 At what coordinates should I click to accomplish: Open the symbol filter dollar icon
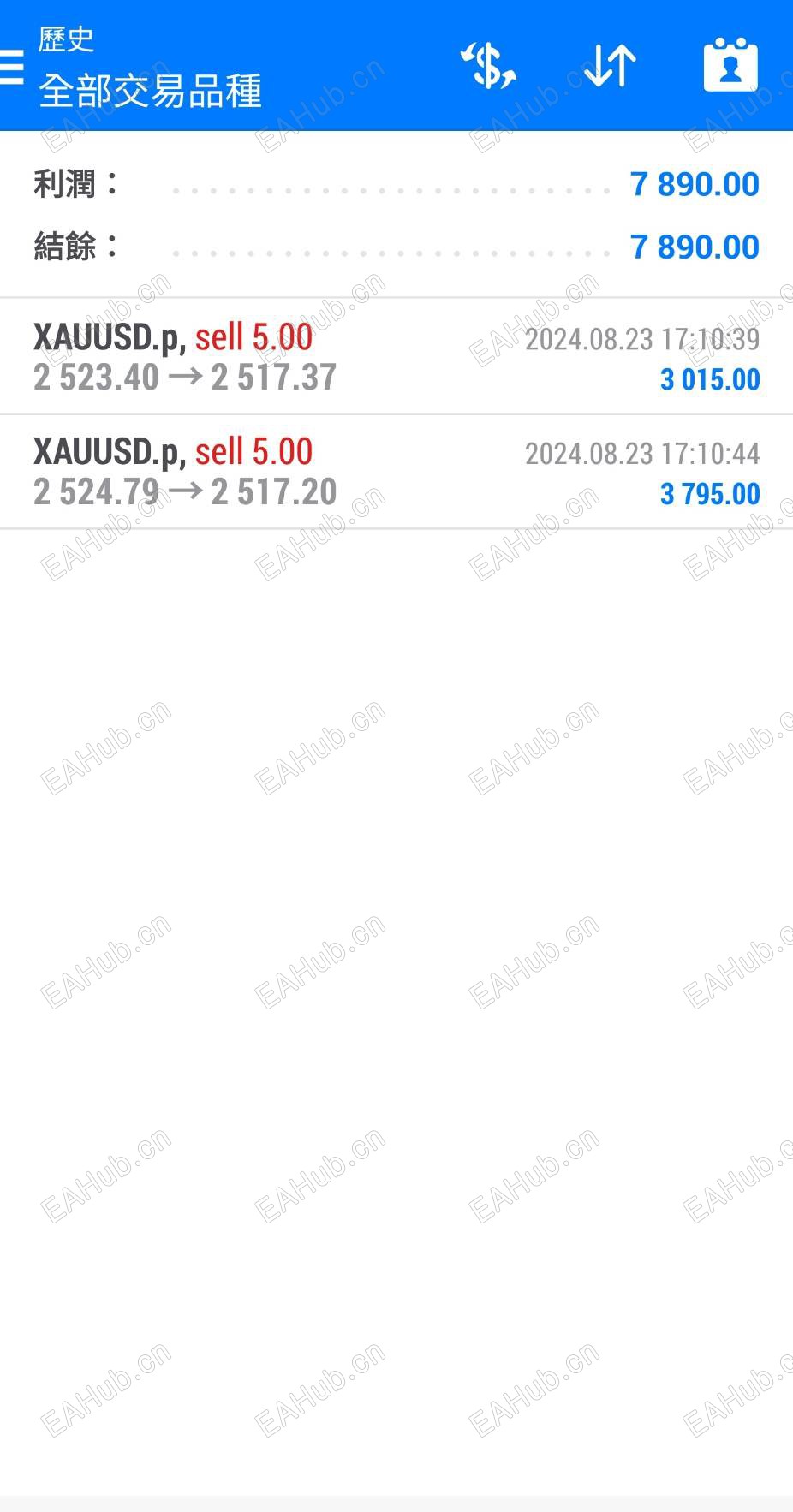click(x=488, y=66)
